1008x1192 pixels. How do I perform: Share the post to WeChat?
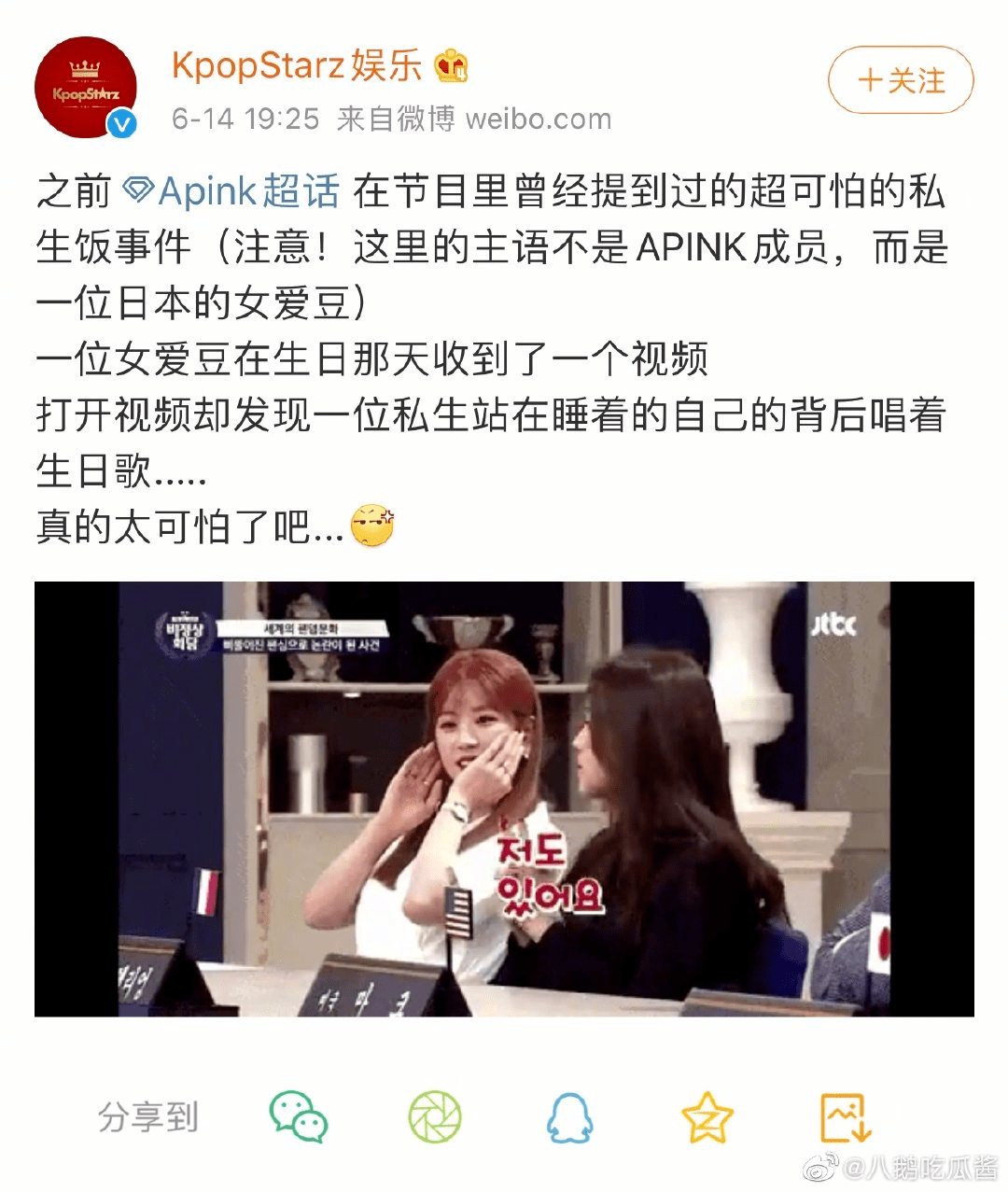(298, 1117)
